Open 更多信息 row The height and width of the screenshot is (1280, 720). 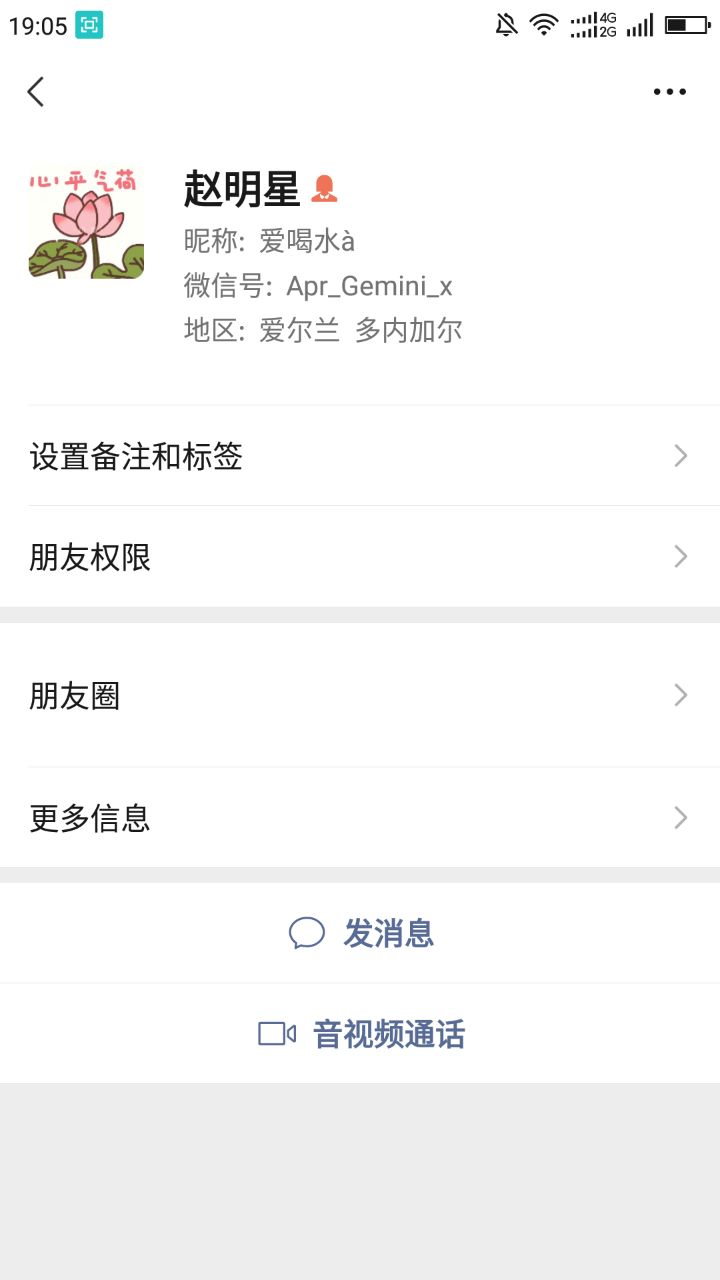[x=360, y=818]
